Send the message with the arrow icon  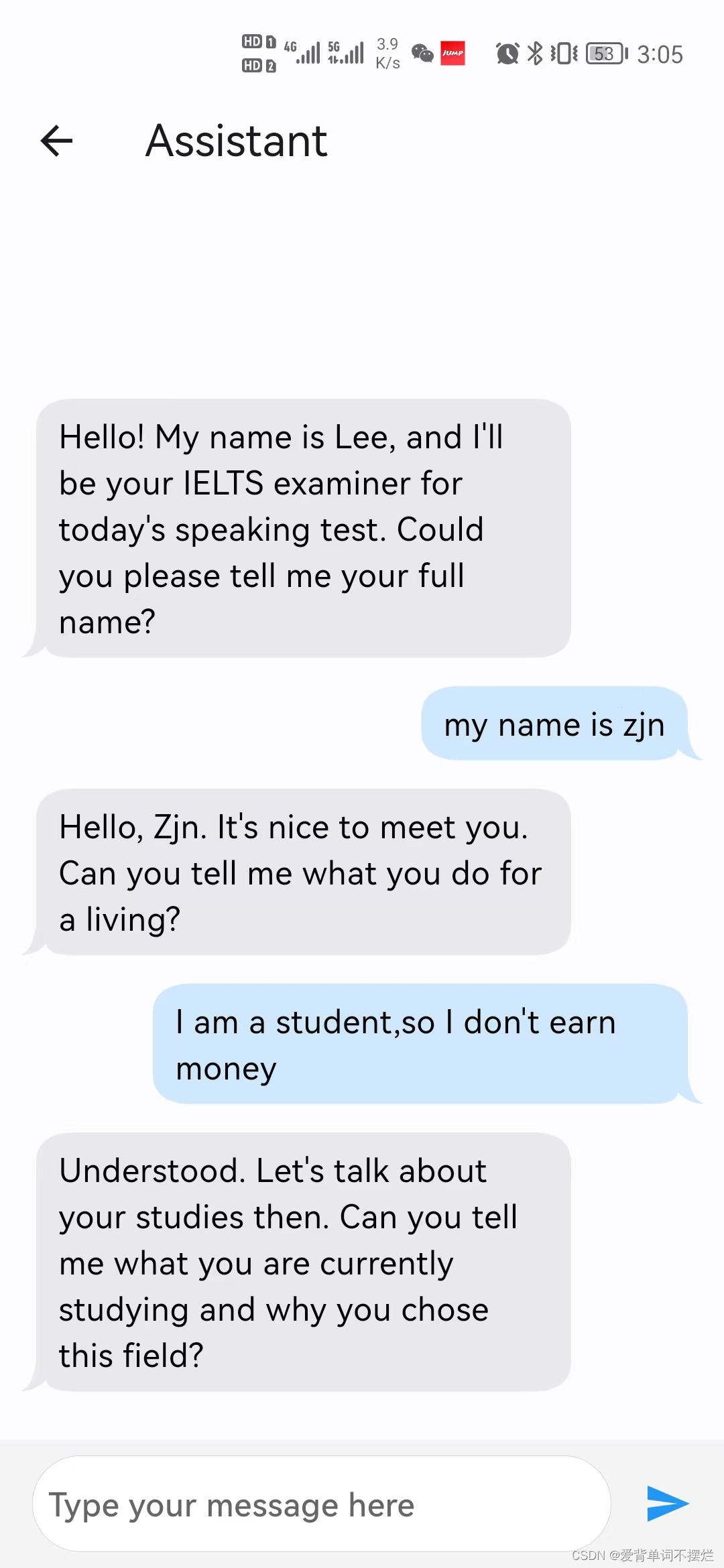click(x=667, y=1504)
